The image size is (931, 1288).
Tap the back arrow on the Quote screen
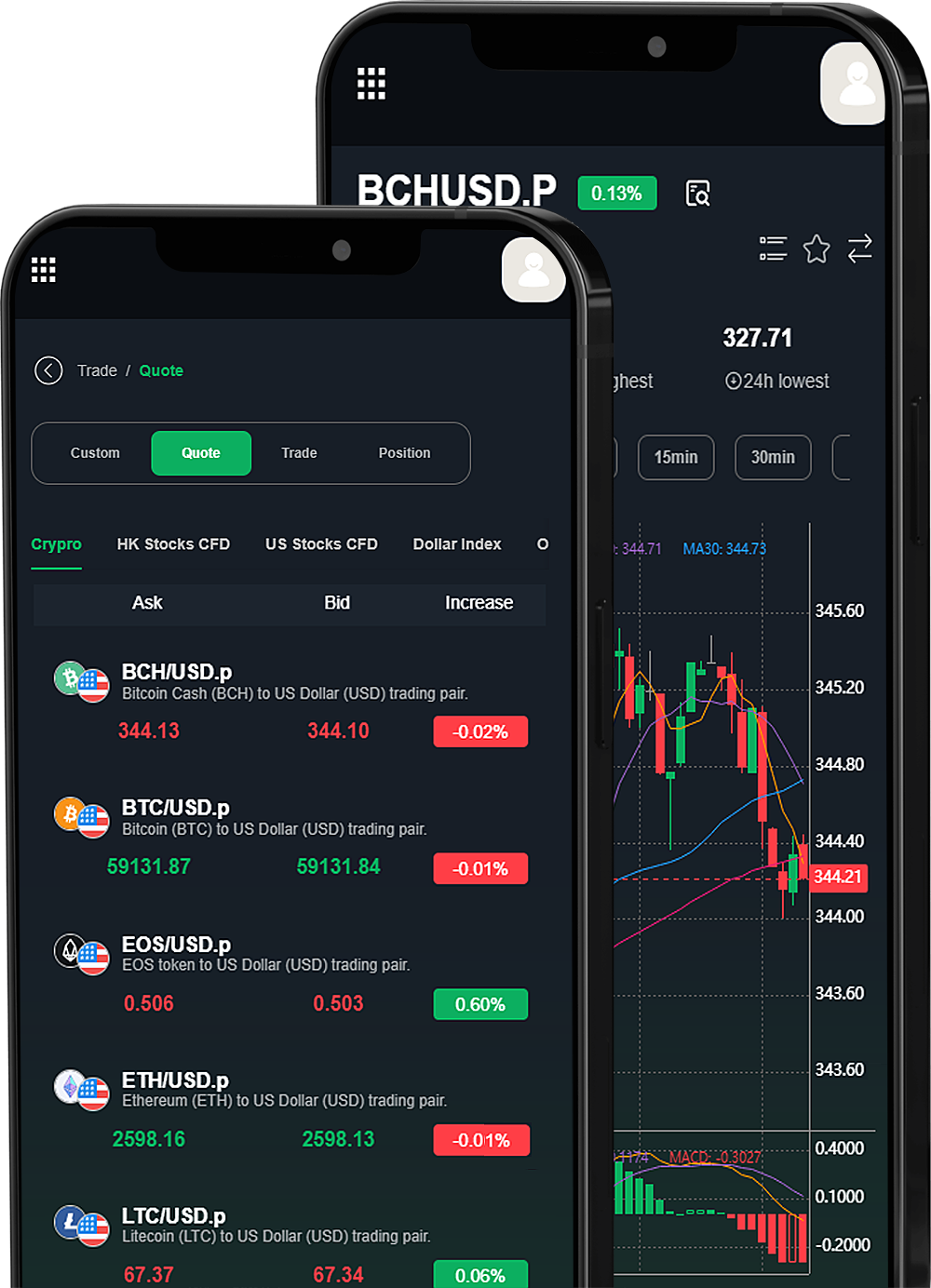pyautogui.click(x=48, y=370)
